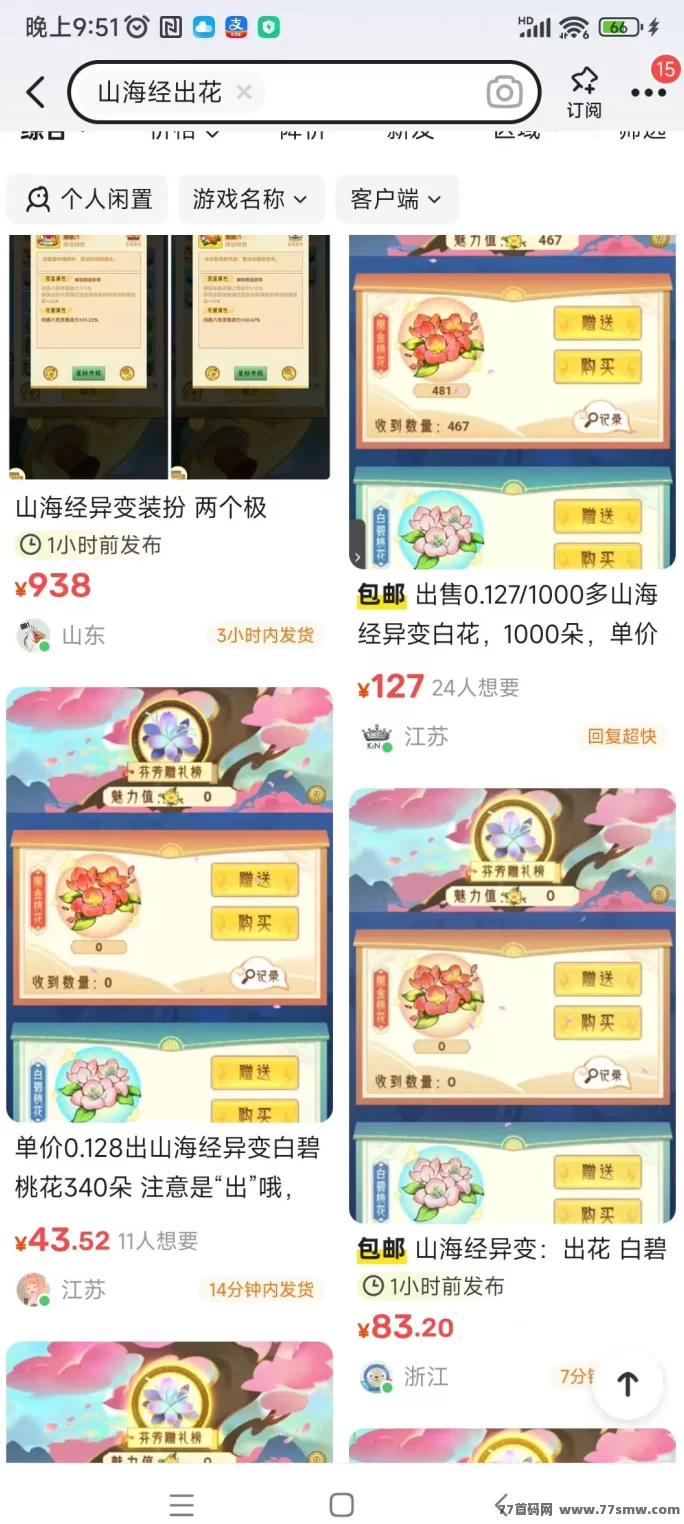Open camera image search
Viewport: 684px width, 1524px height.
coord(504,93)
